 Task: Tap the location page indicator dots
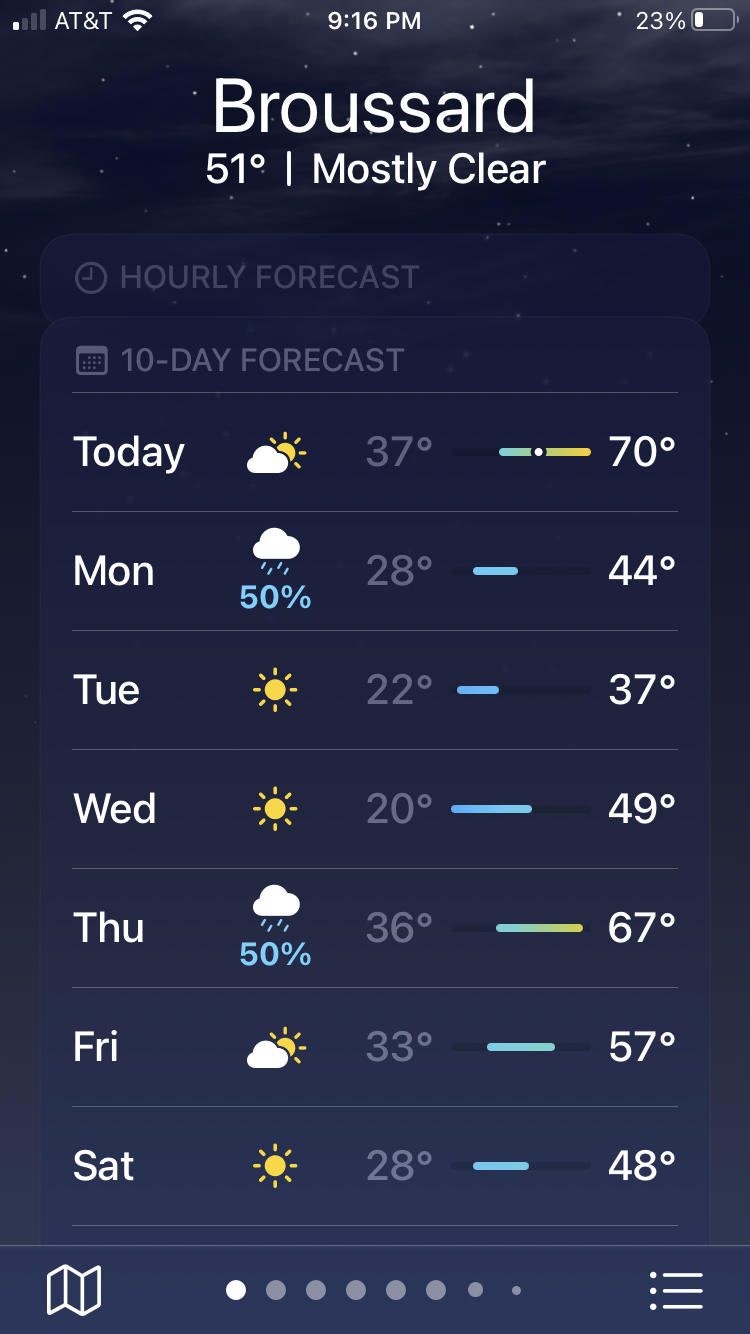(375, 1290)
